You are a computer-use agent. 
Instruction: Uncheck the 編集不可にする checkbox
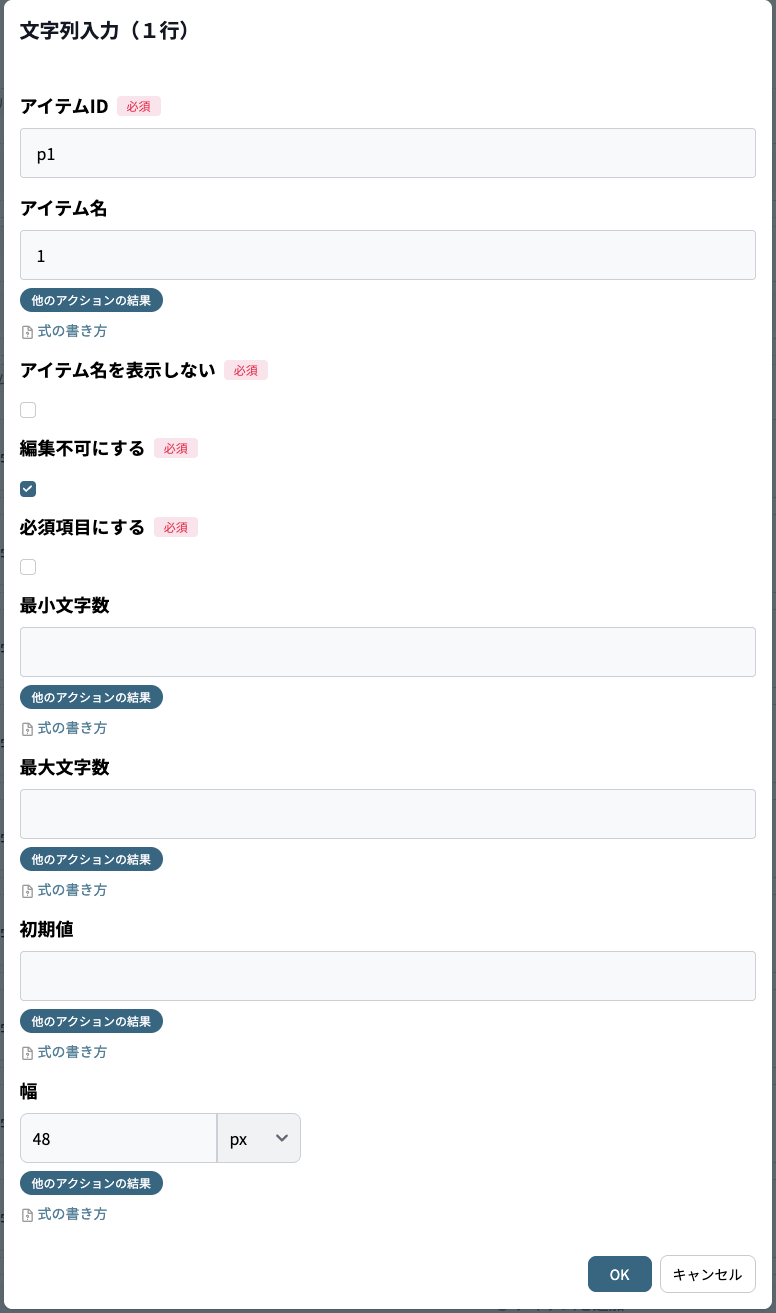point(28,489)
